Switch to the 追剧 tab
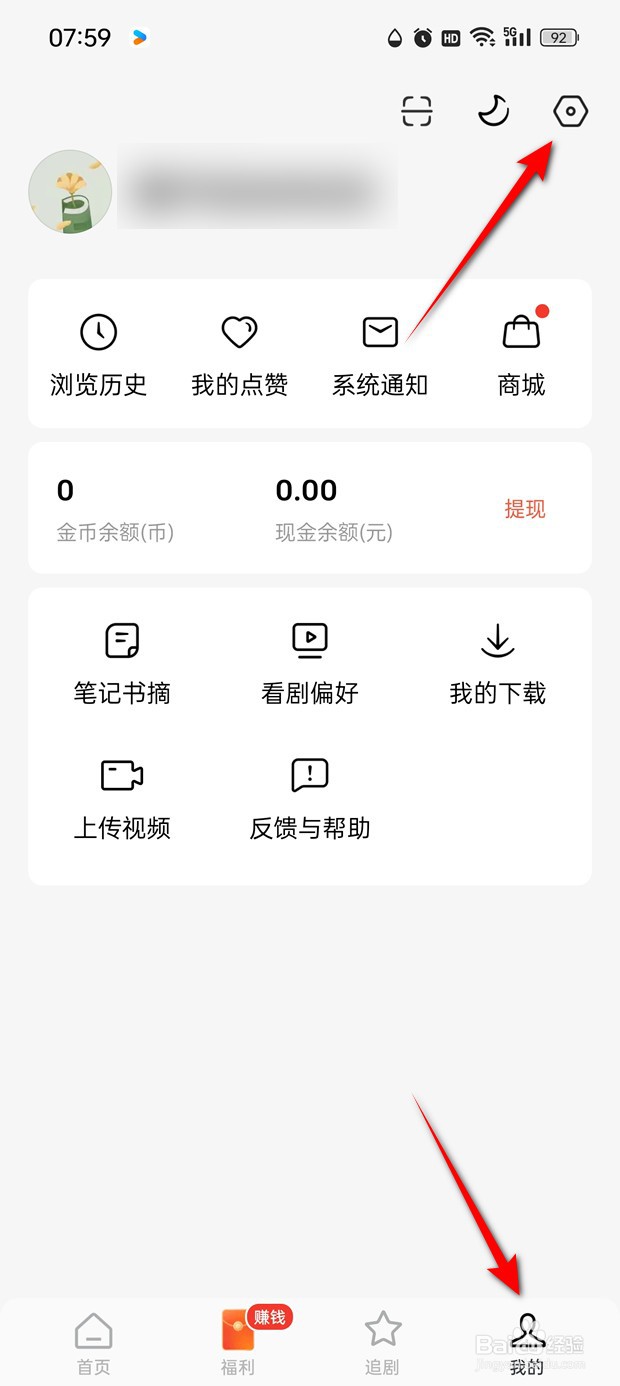 [382, 1343]
